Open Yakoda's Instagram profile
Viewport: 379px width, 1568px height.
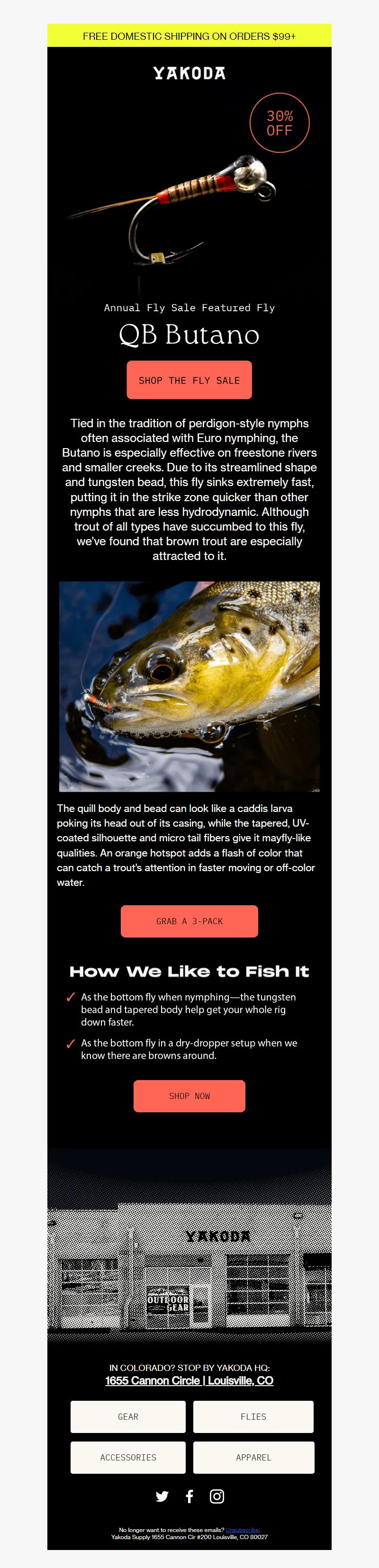coord(217,1496)
